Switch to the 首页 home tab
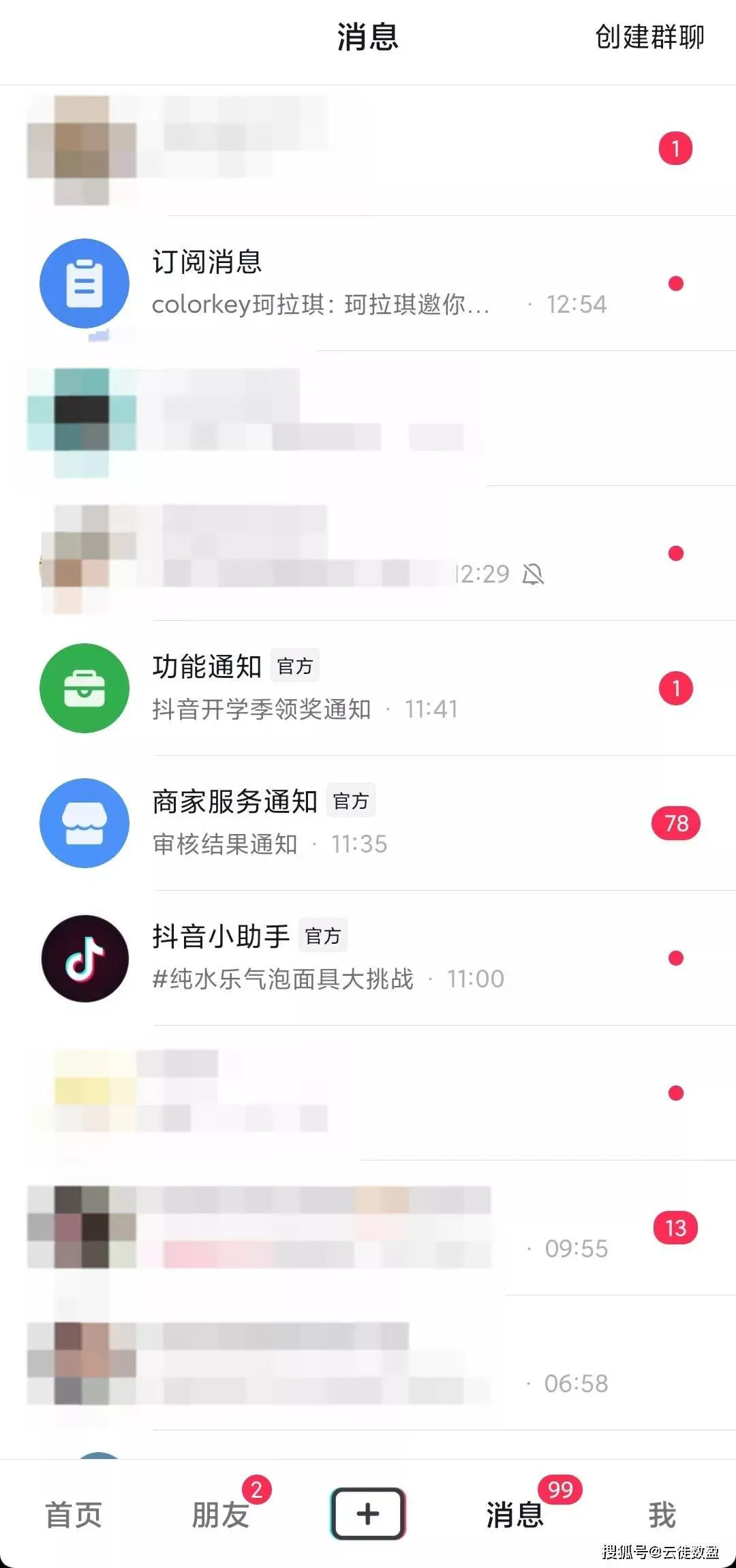 [x=74, y=1514]
